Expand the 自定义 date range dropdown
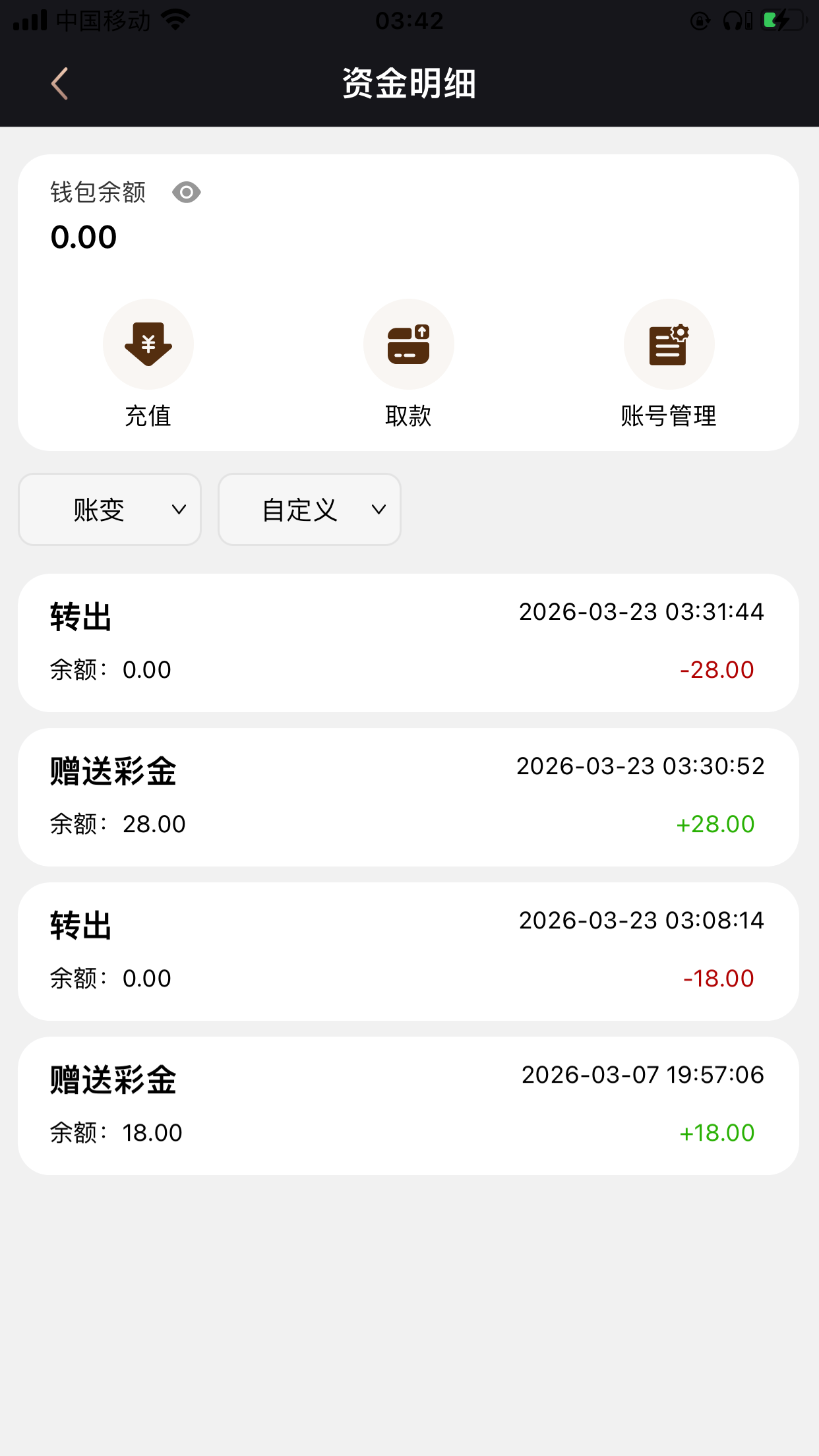The image size is (819, 1456). (309, 509)
